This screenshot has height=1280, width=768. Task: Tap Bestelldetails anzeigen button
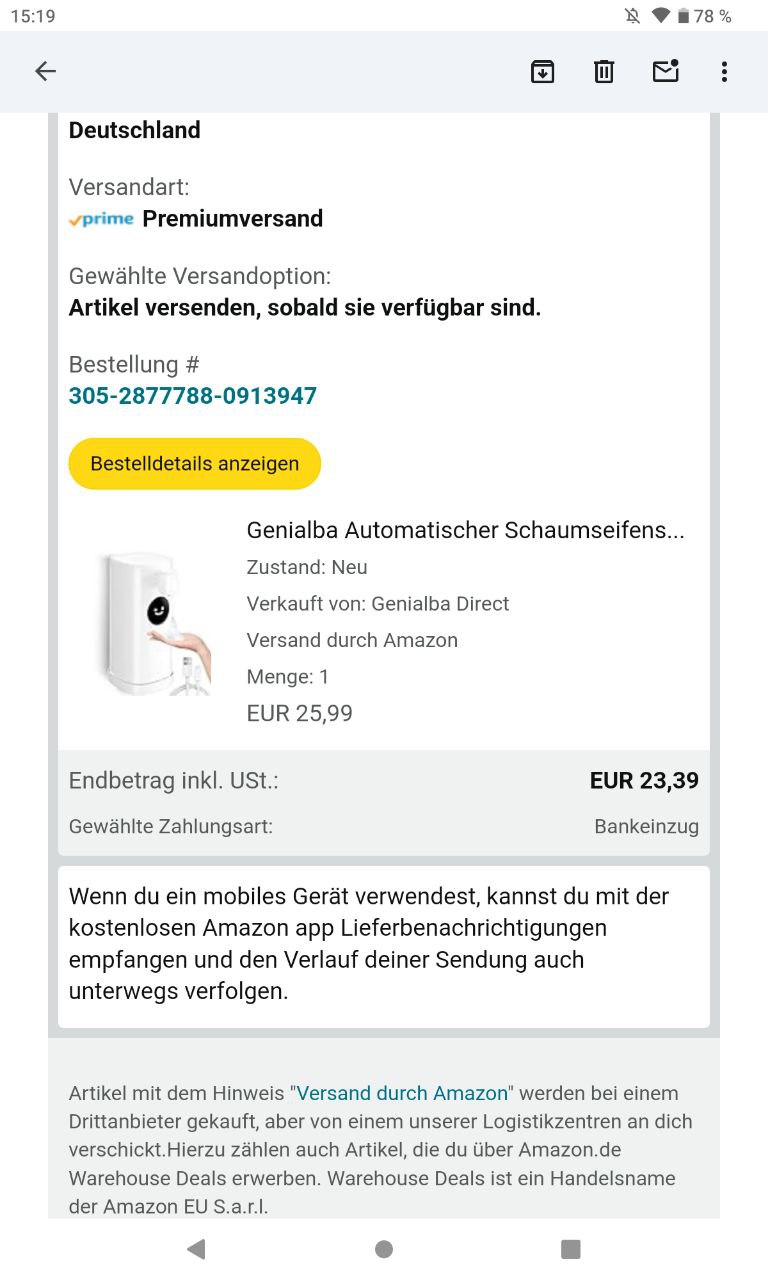coord(194,464)
